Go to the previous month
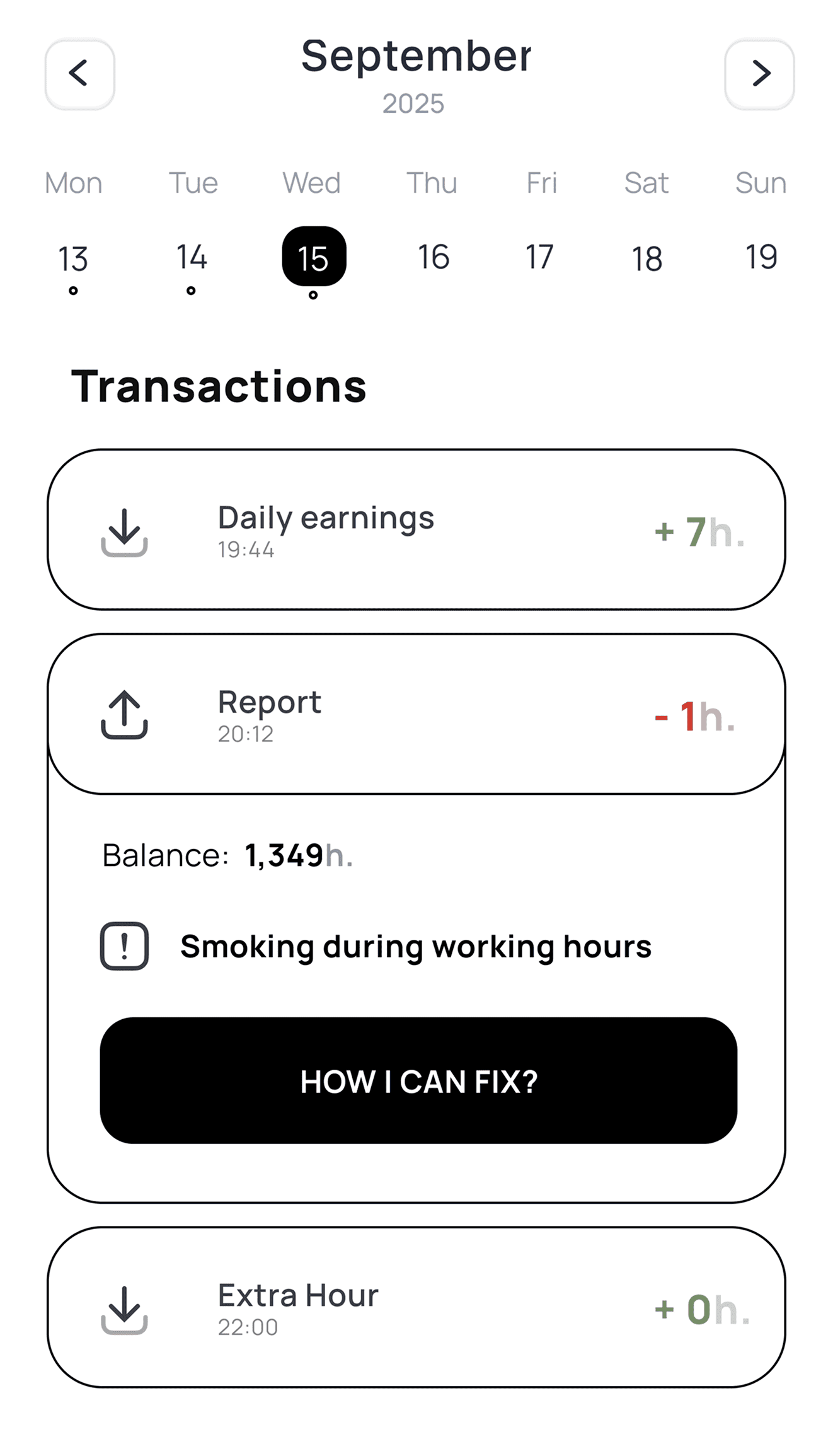The height and width of the screenshot is (1456, 833). coord(79,74)
